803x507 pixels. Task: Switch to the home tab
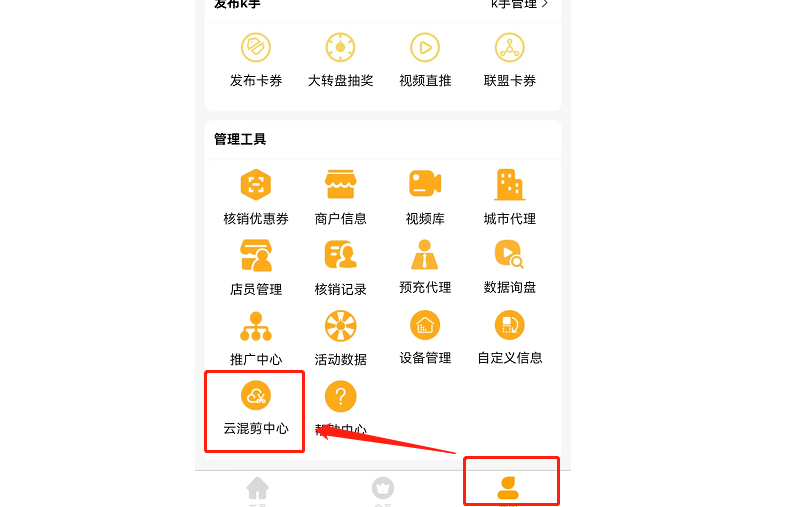[x=258, y=489]
